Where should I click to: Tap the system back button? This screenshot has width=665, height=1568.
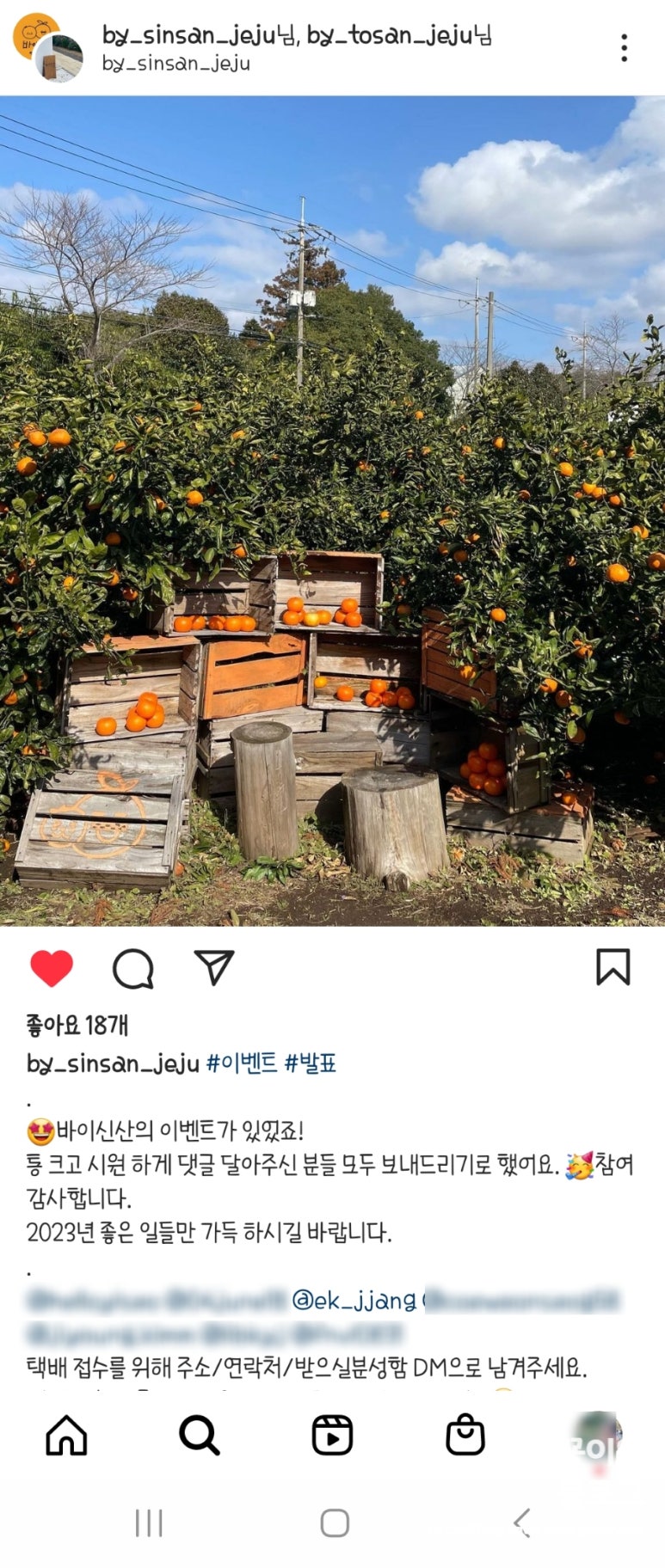click(x=521, y=1522)
